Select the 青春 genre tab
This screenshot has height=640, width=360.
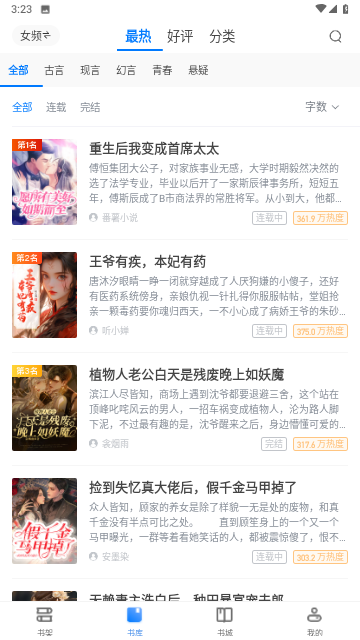[x=162, y=70]
